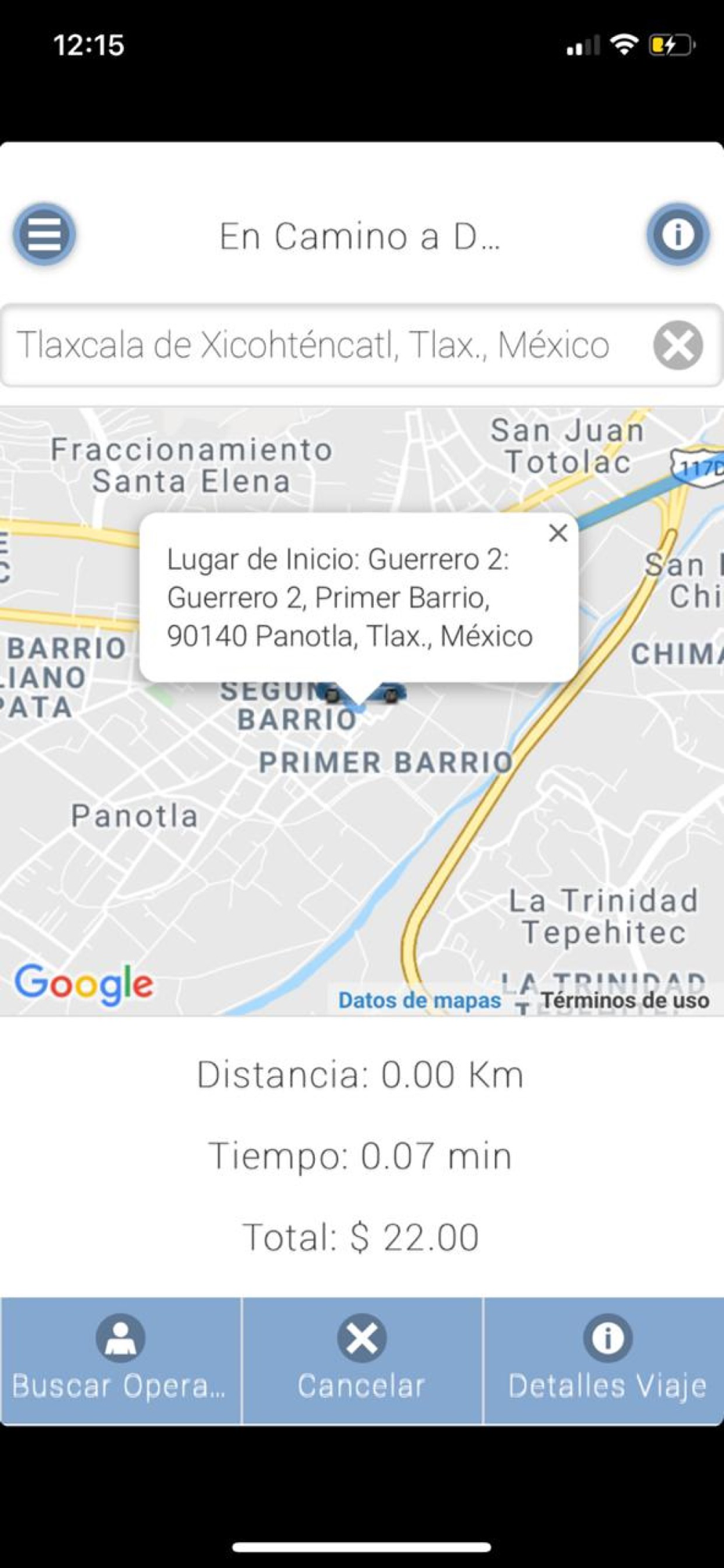Cancel the trip with Cancelar
The image size is (724, 1568).
click(x=362, y=1360)
